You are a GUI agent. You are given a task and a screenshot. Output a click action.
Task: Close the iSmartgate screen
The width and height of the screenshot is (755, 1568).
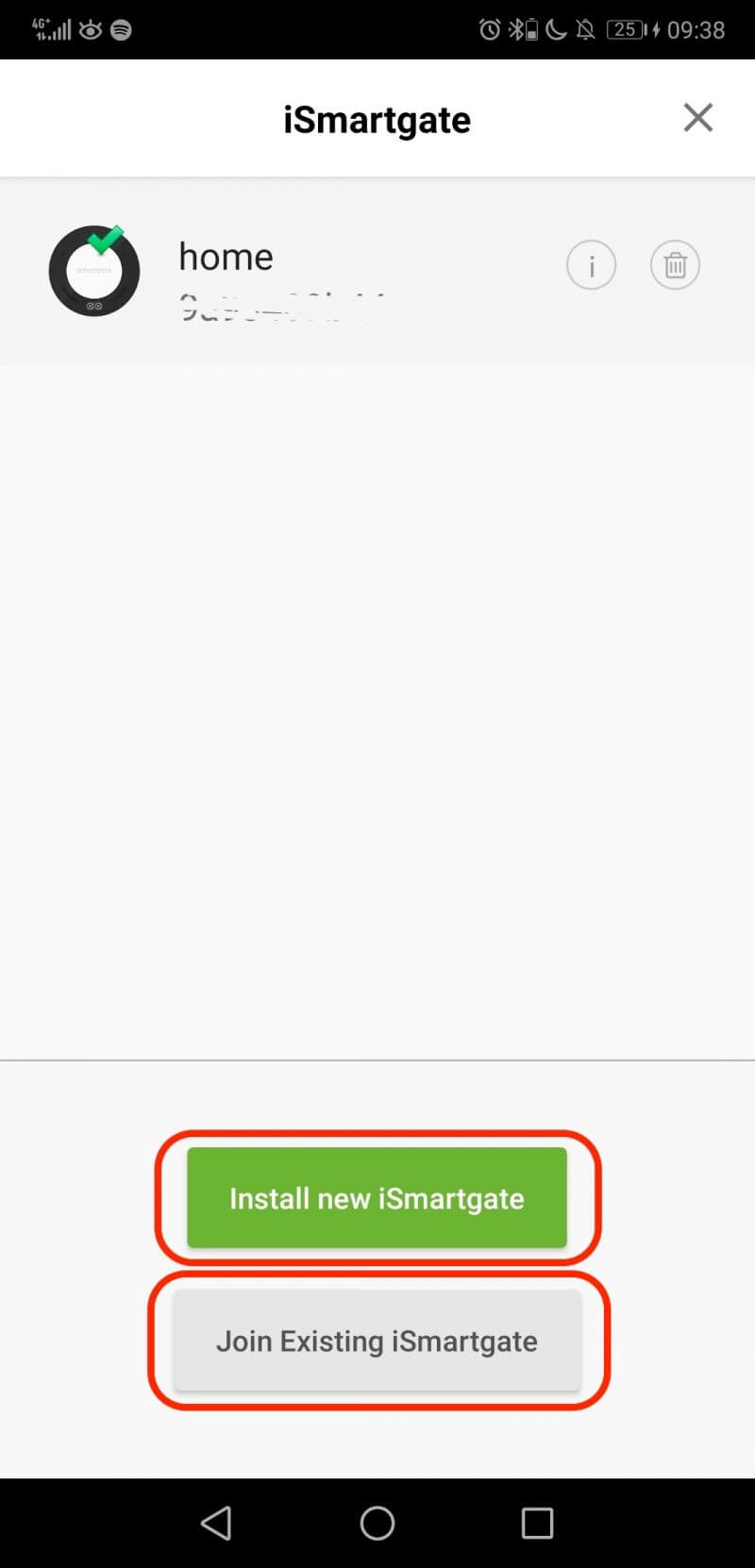tap(697, 118)
